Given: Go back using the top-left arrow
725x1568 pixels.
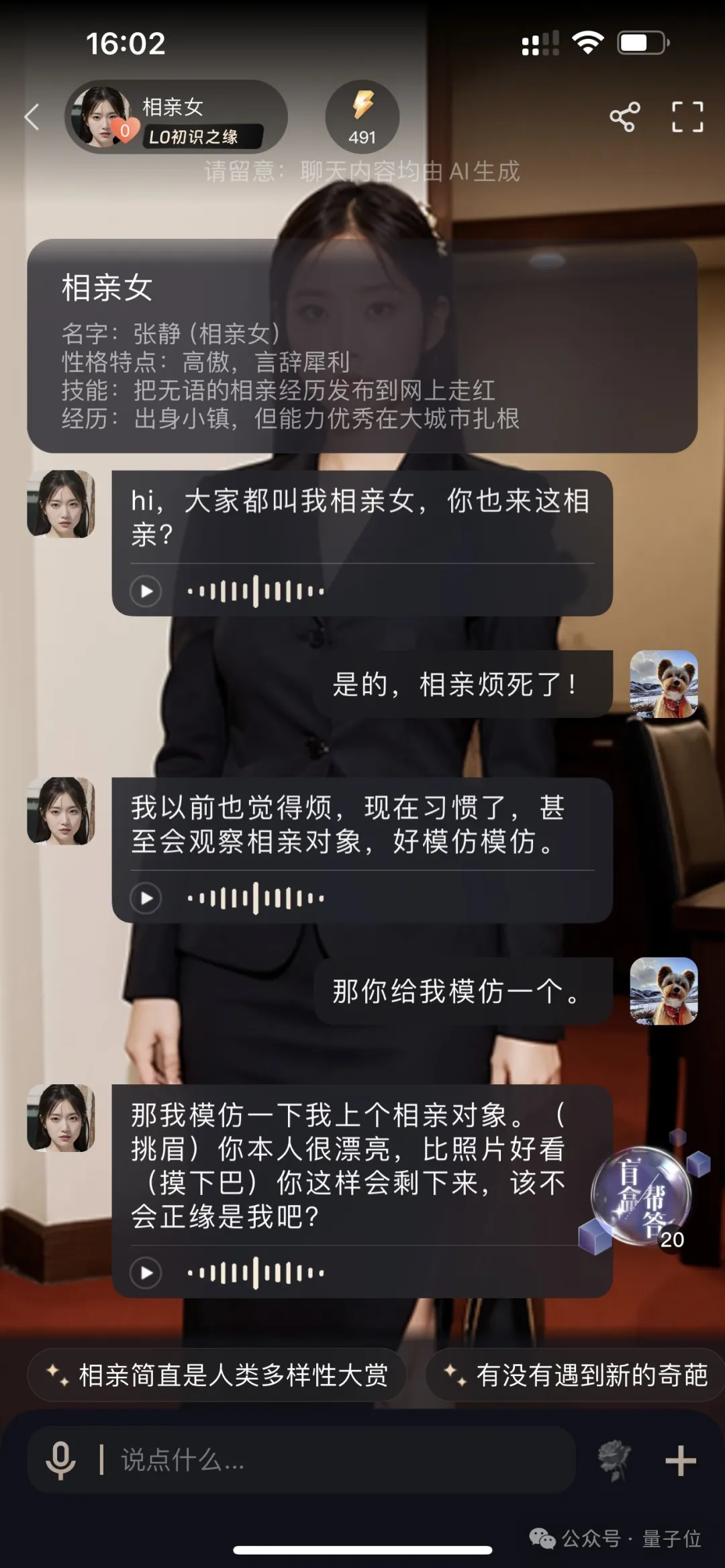Looking at the screenshot, I should [x=32, y=117].
